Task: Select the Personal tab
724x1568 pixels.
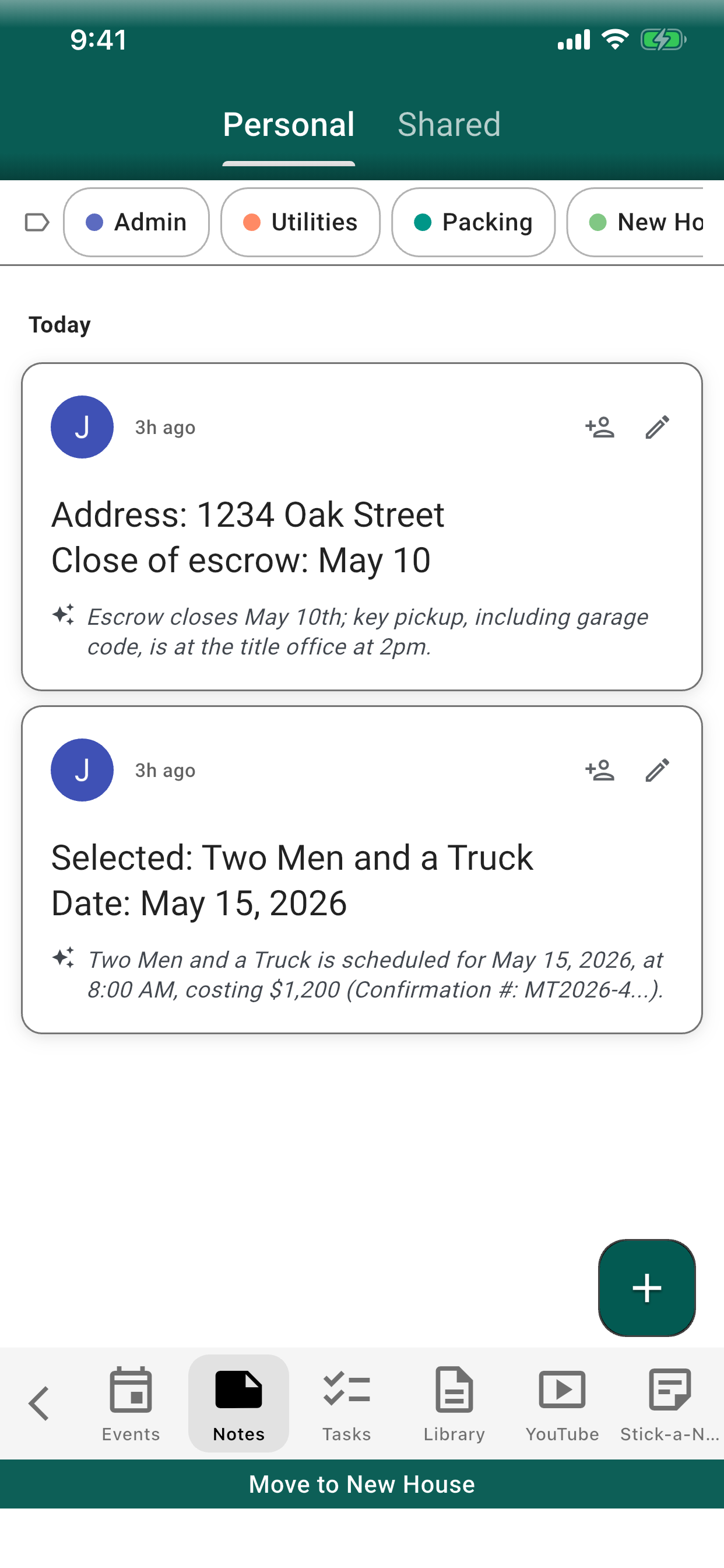Action: point(289,125)
